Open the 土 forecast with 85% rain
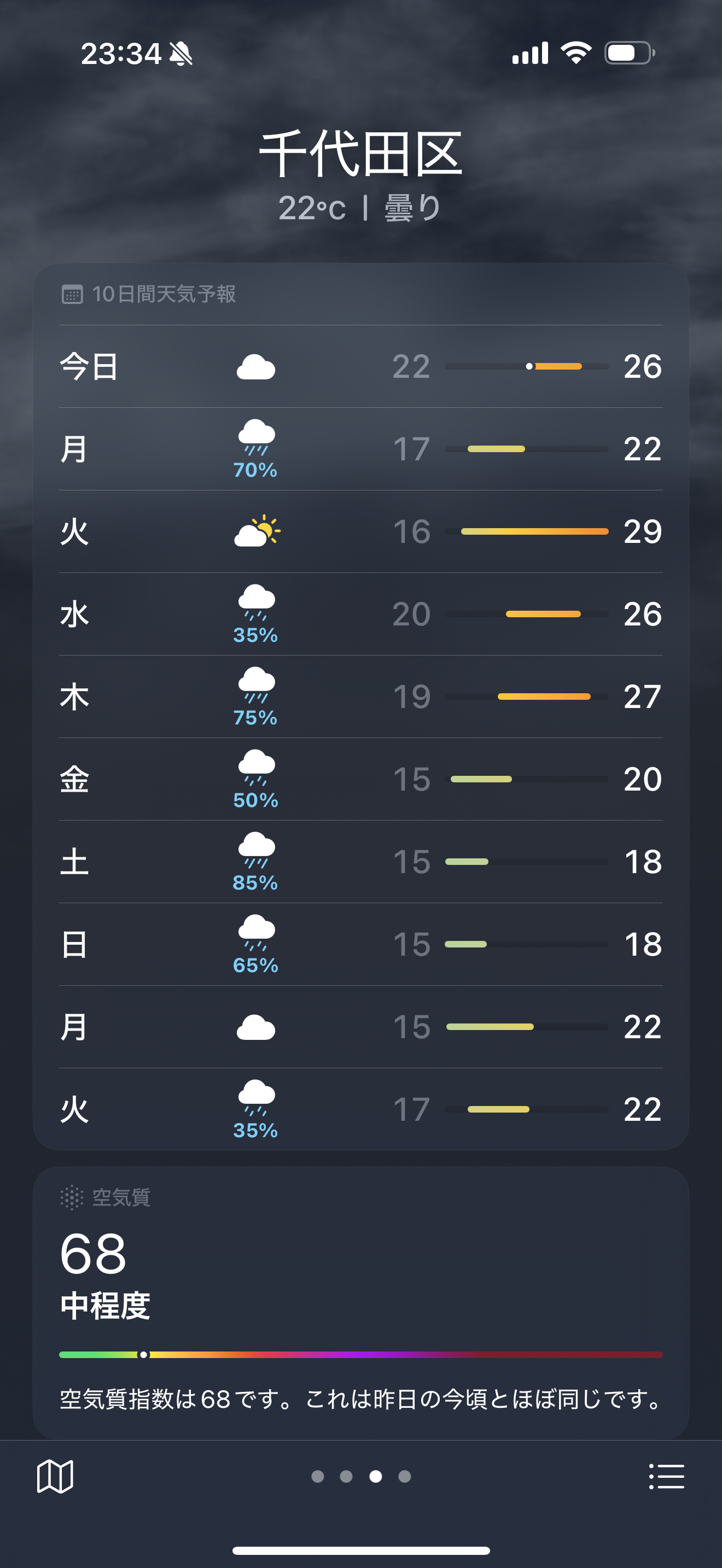Viewport: 722px width, 1568px height. (x=361, y=862)
